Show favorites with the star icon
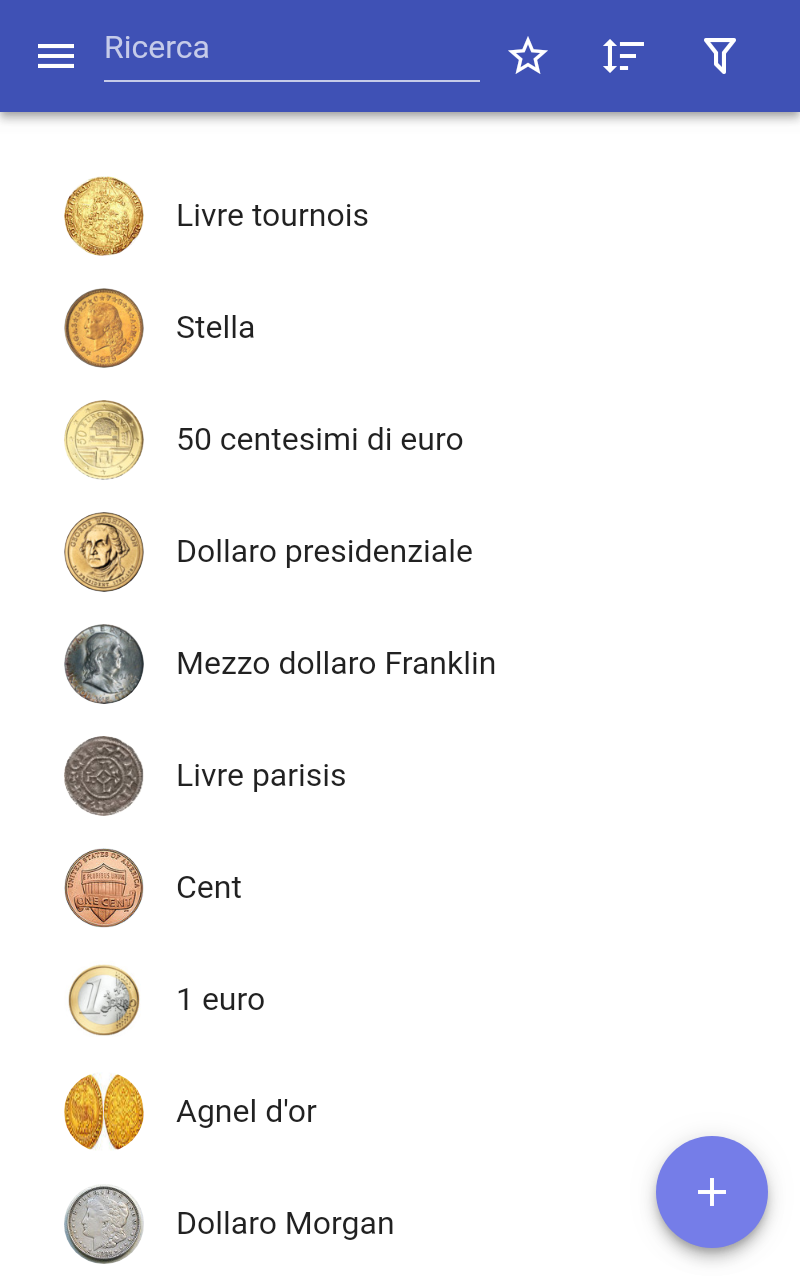The width and height of the screenshot is (800, 1280). tap(528, 56)
